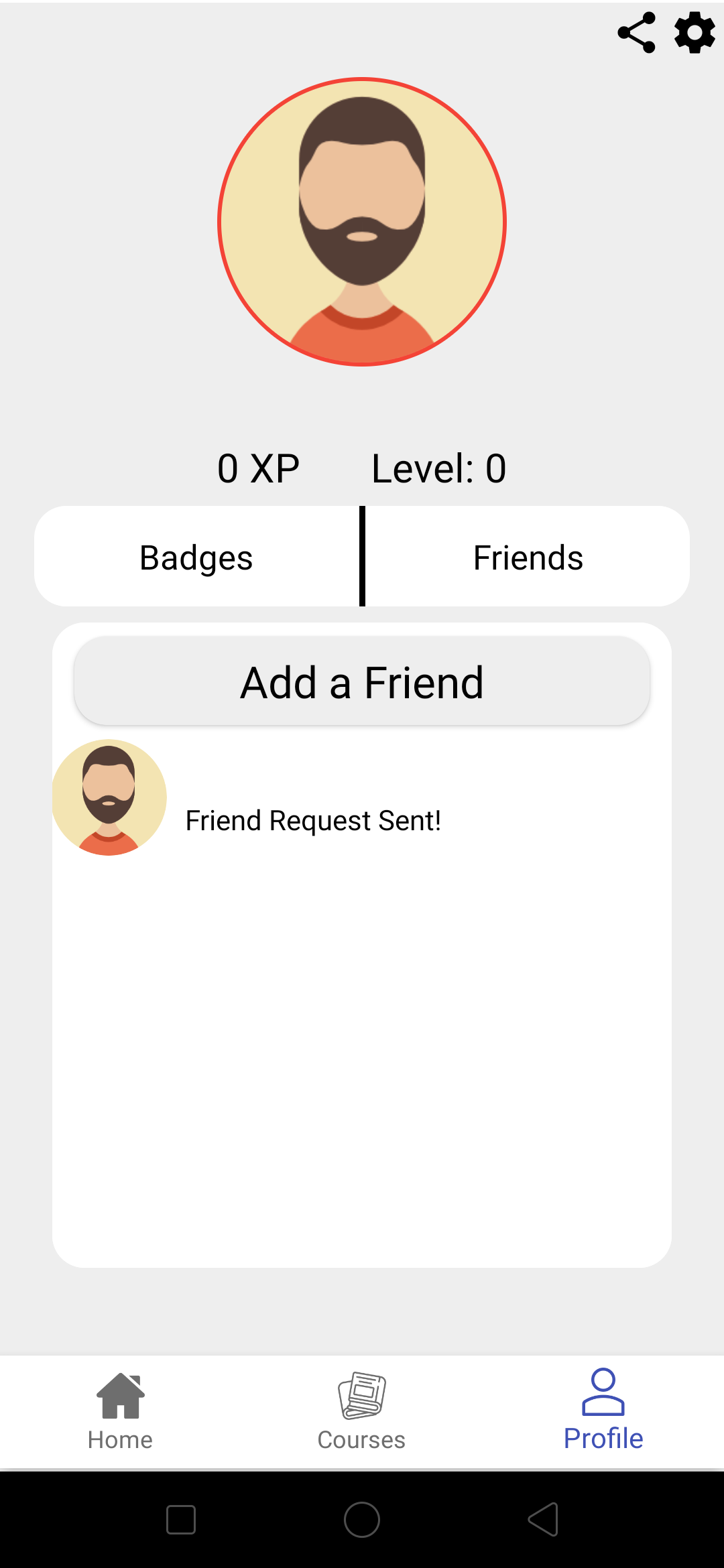
Task: Open the recent apps view
Action: coord(181,1519)
